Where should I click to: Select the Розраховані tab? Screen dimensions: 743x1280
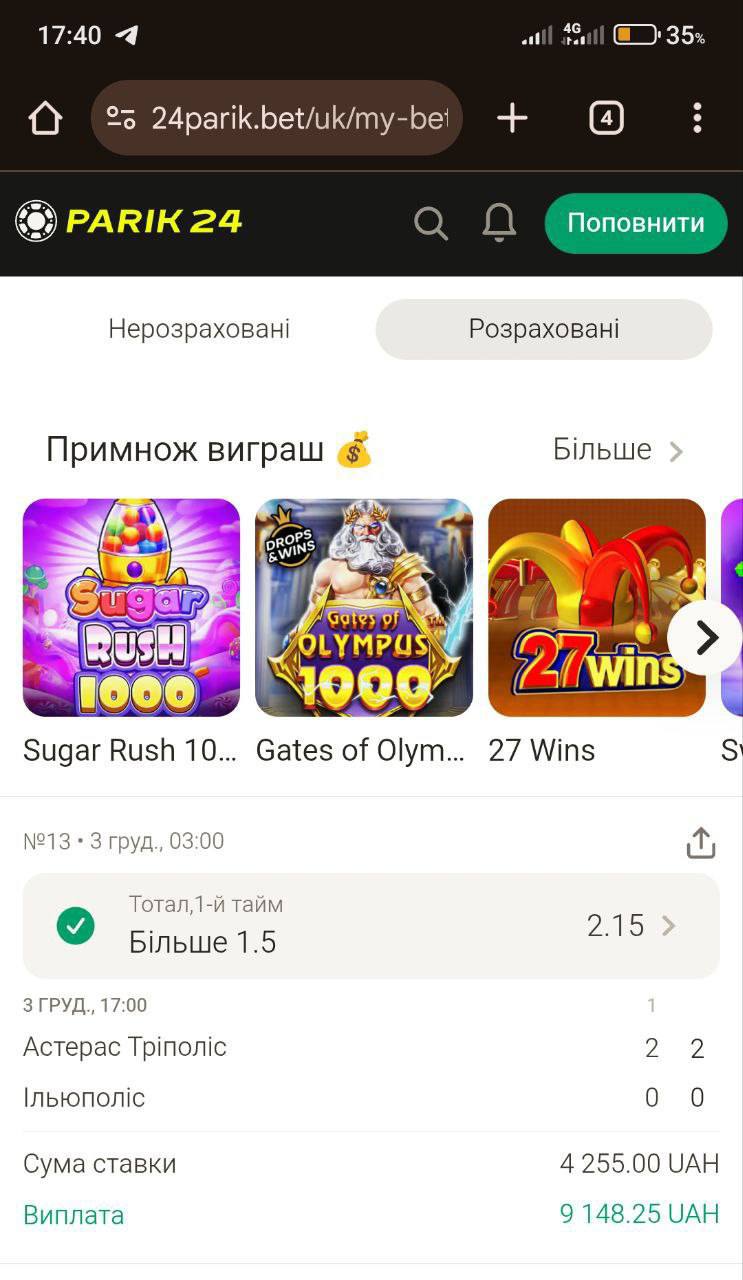tap(544, 329)
